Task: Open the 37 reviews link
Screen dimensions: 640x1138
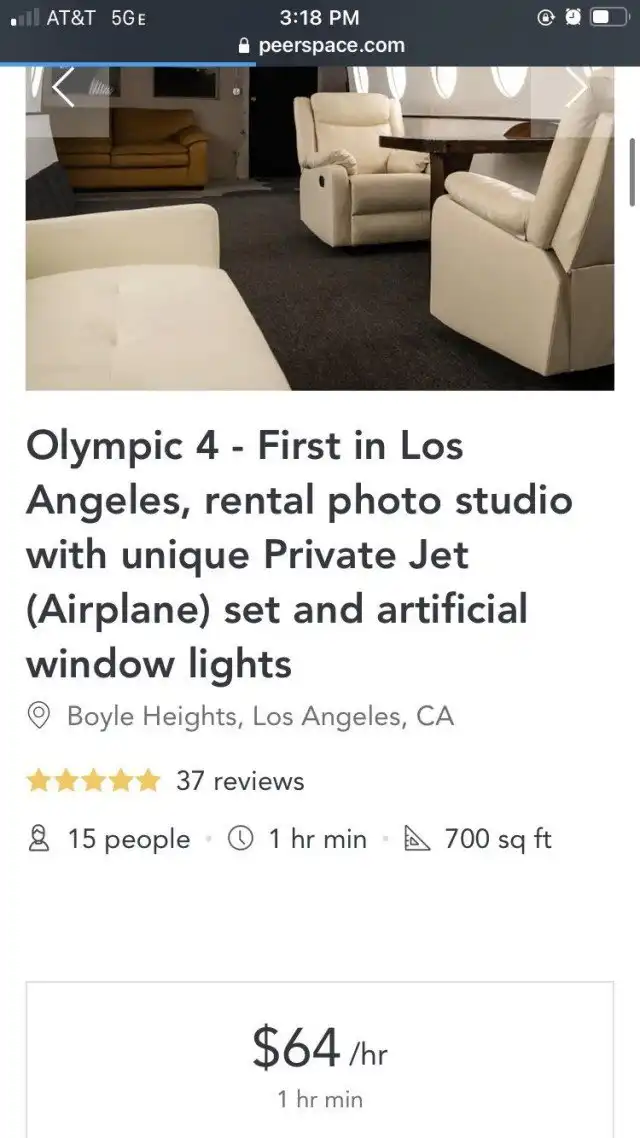Action: 240,781
